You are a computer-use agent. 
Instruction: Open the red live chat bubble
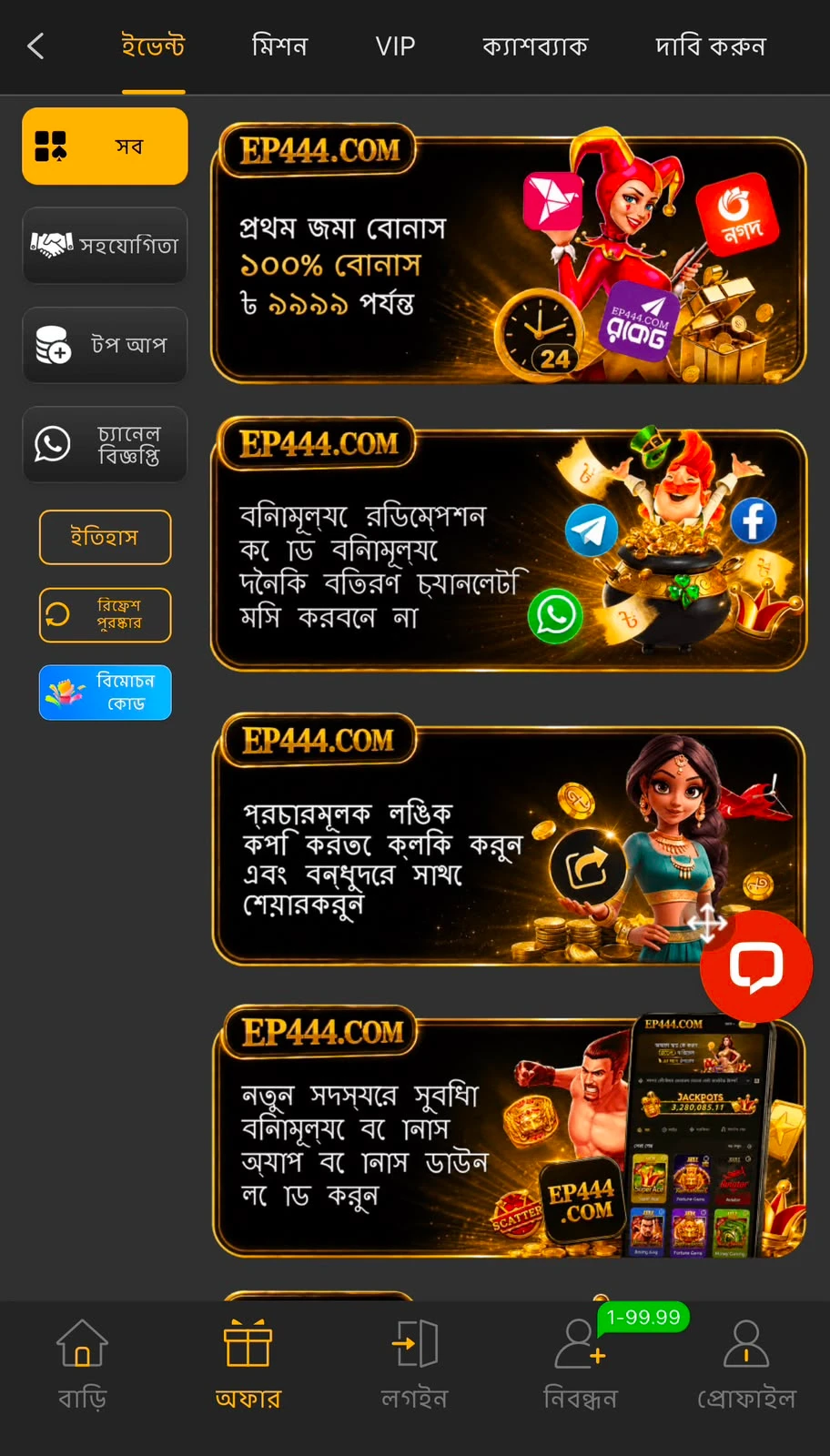[755, 966]
